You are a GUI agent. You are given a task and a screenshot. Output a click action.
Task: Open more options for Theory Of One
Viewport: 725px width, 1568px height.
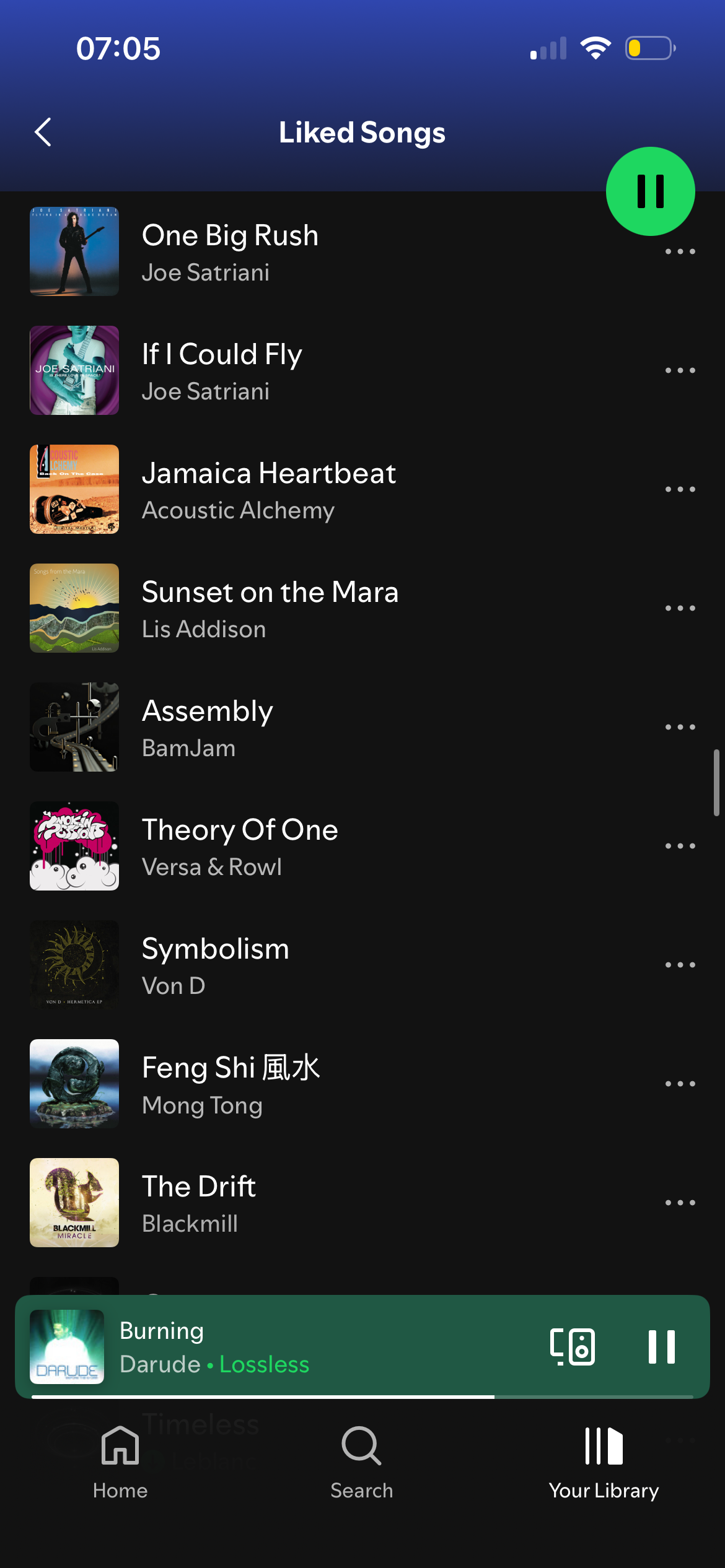(680, 846)
